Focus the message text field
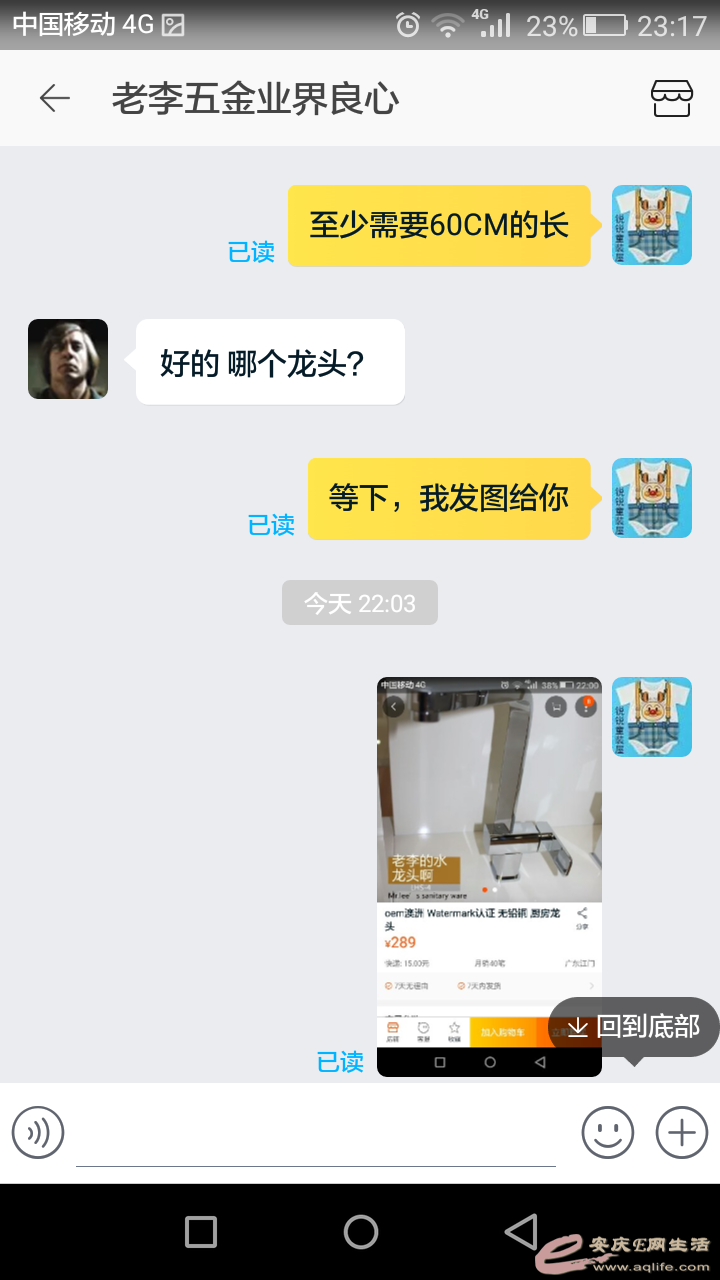Viewport: 720px width, 1280px height. [315, 1135]
